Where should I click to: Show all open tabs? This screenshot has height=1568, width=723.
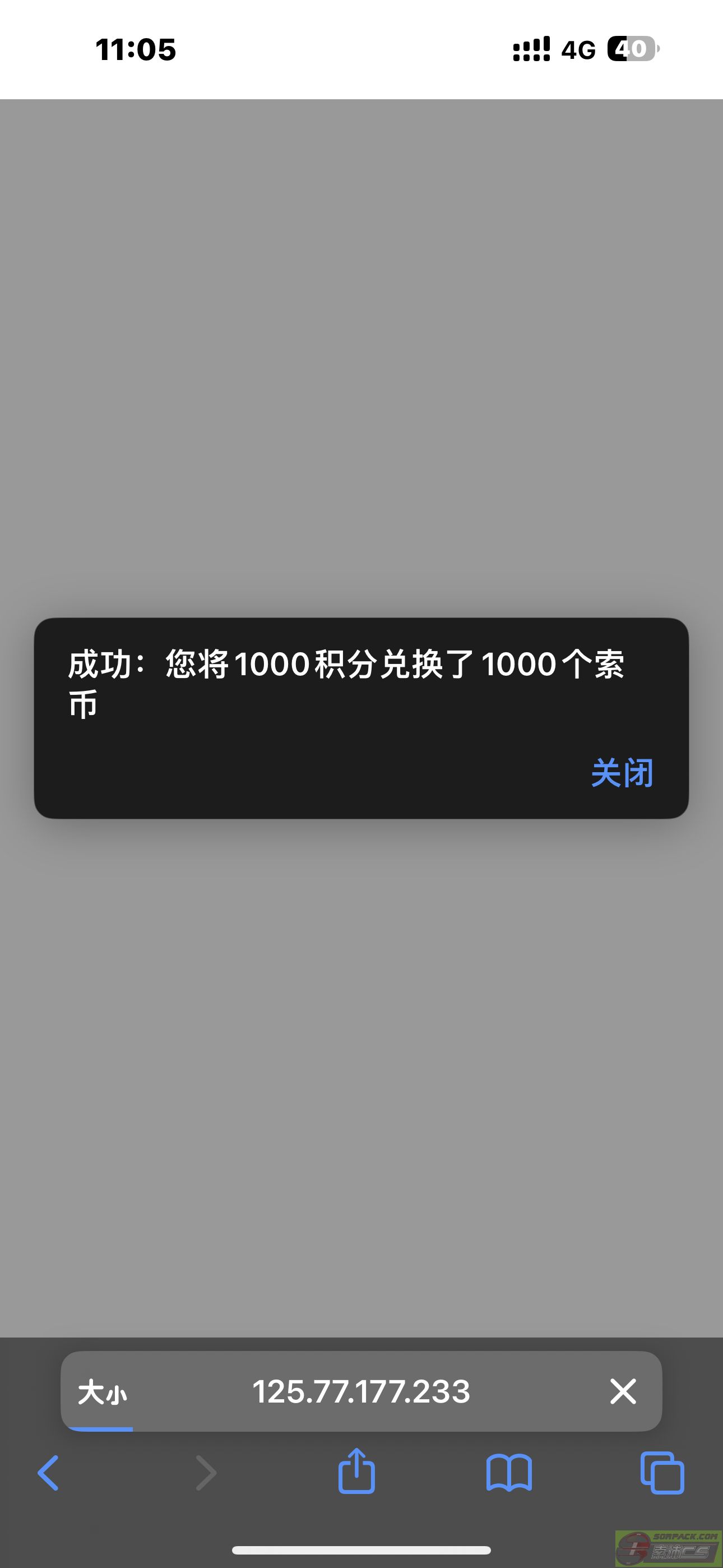point(662,1473)
